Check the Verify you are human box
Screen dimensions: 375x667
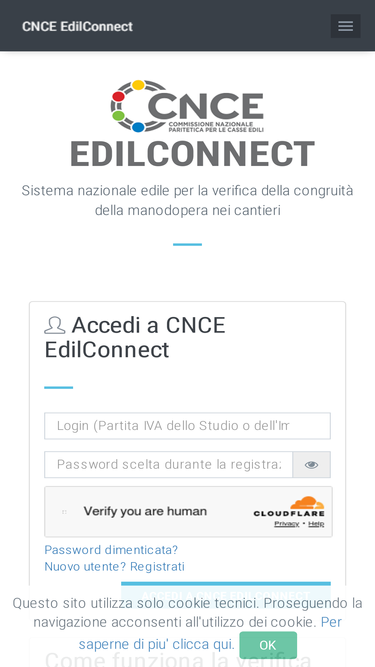65,512
